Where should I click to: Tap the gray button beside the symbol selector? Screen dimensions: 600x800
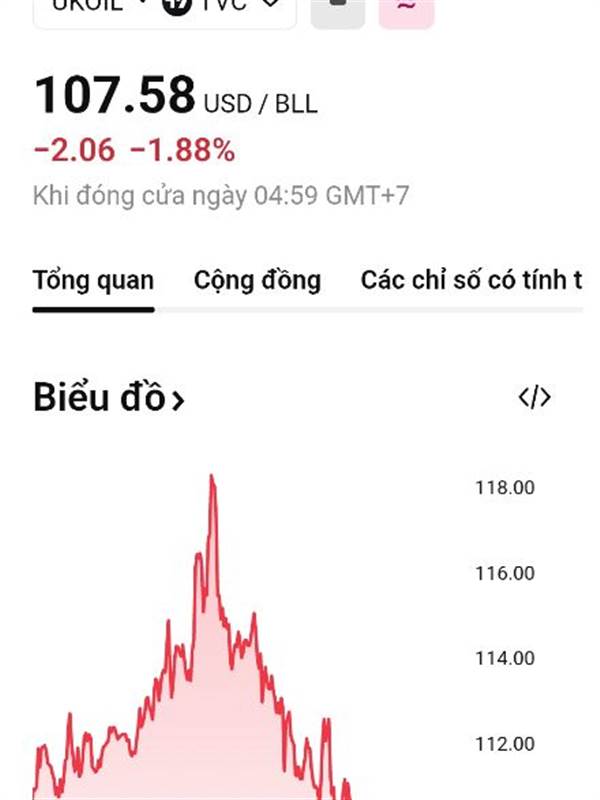pyautogui.click(x=338, y=10)
